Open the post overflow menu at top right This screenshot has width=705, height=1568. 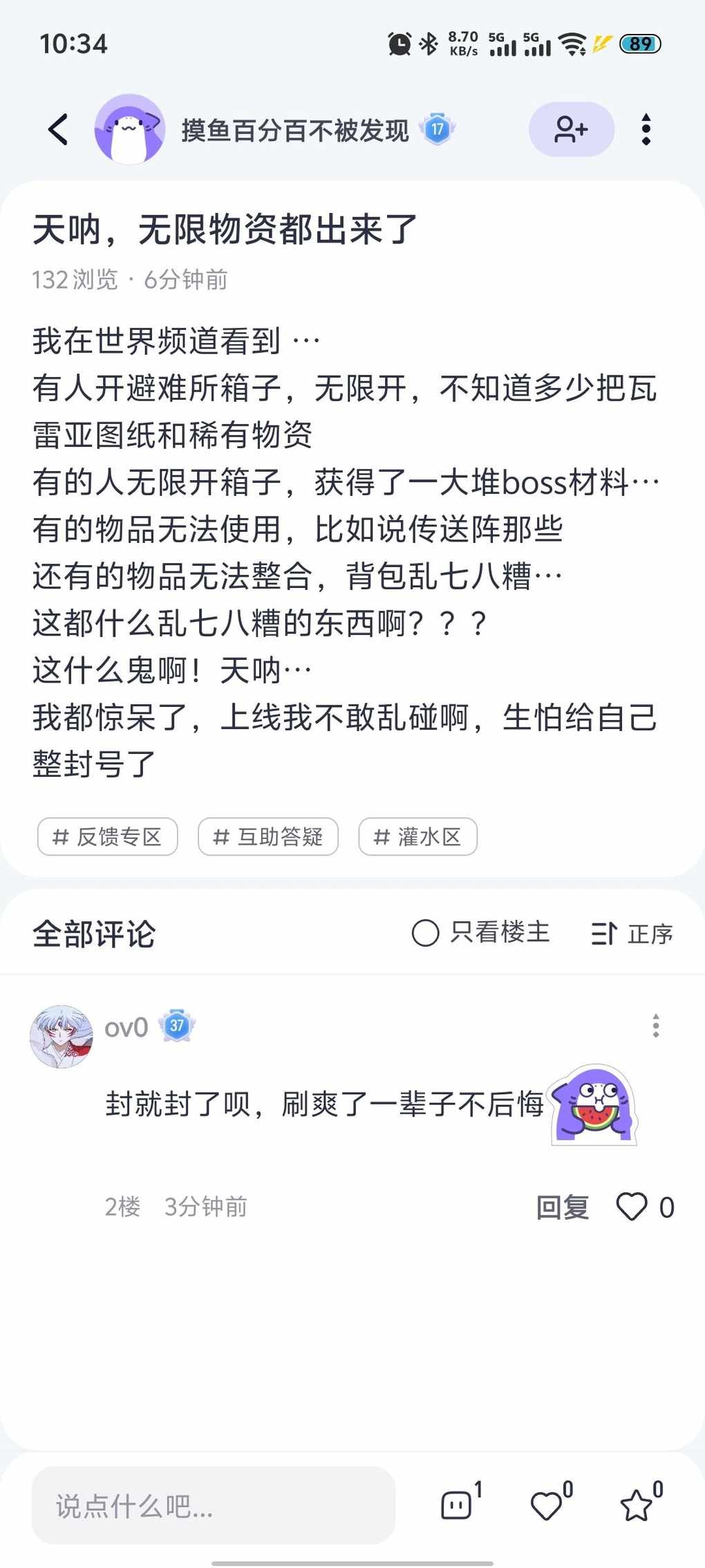[x=646, y=129]
